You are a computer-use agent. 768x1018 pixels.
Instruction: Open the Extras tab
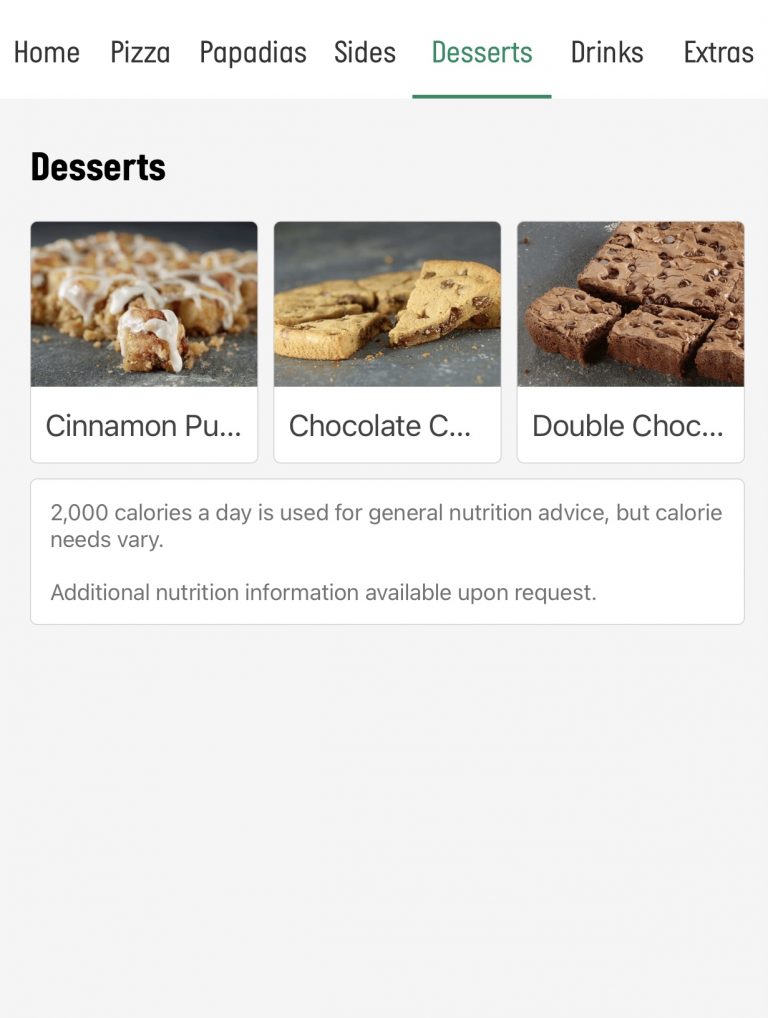[718, 52]
